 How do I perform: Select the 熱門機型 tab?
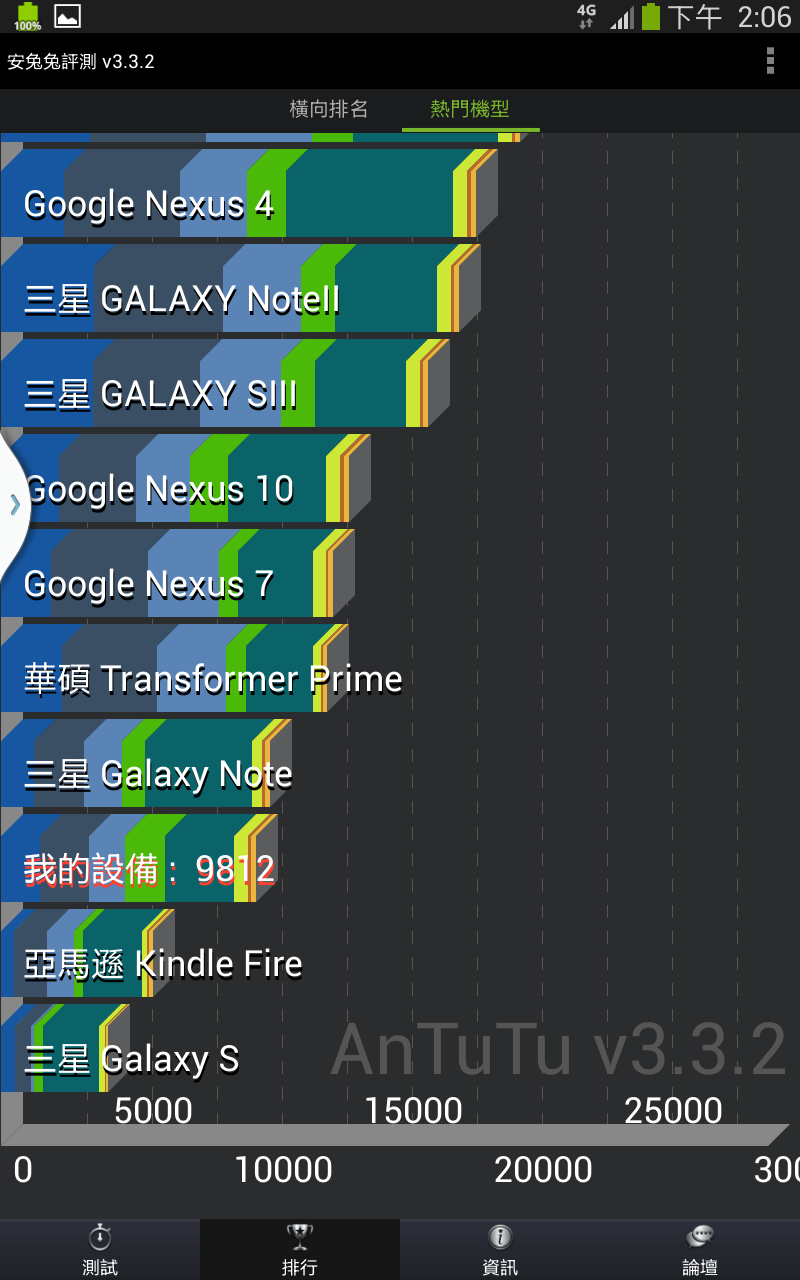470,109
